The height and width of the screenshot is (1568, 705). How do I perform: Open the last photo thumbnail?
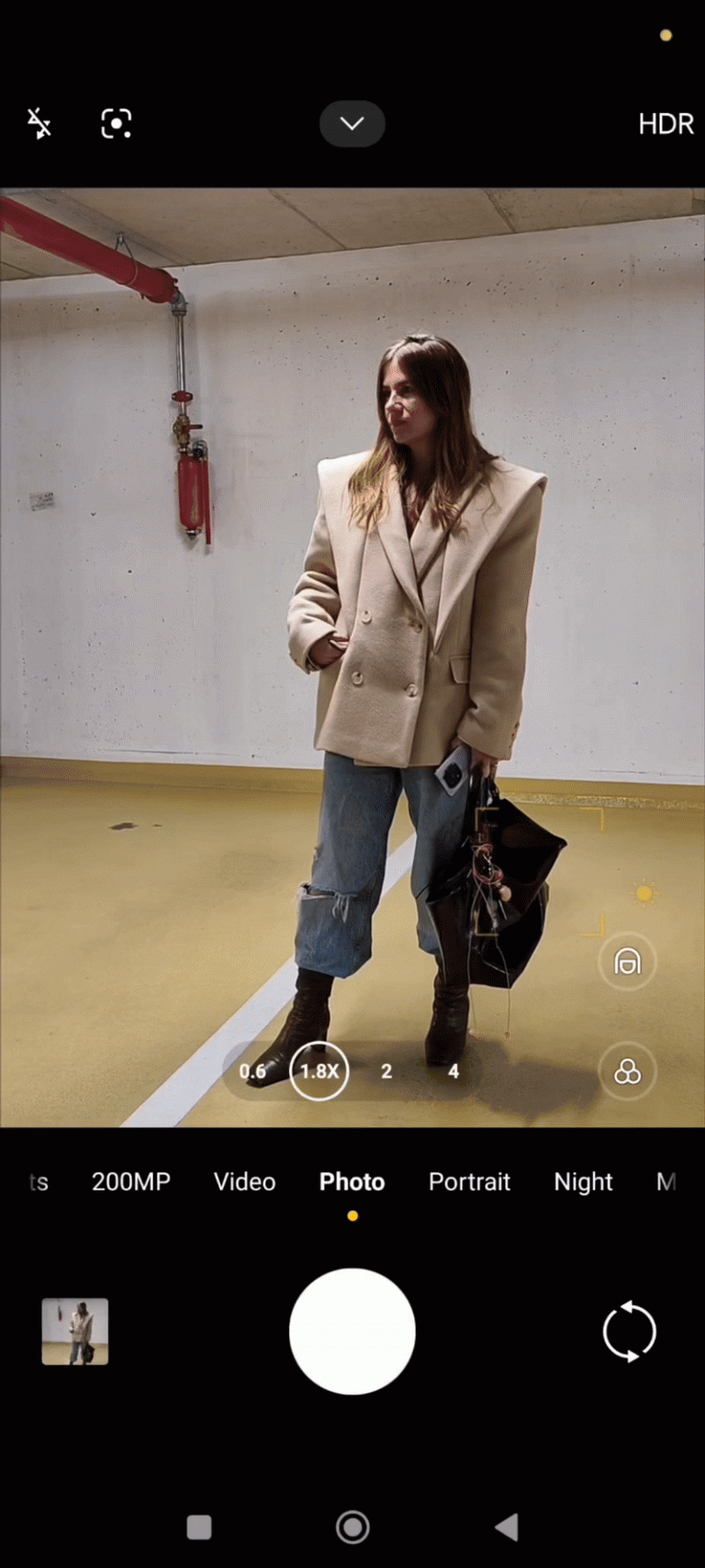pyautogui.click(x=75, y=1331)
